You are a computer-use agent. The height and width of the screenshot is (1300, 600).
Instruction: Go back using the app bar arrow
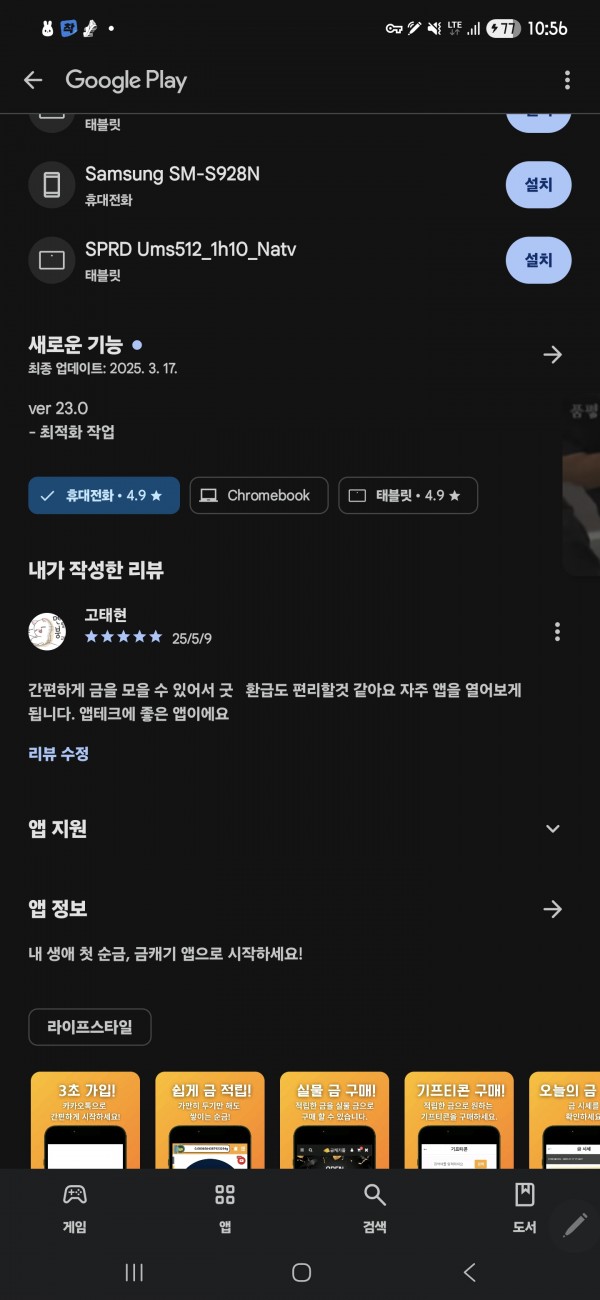(x=33, y=80)
